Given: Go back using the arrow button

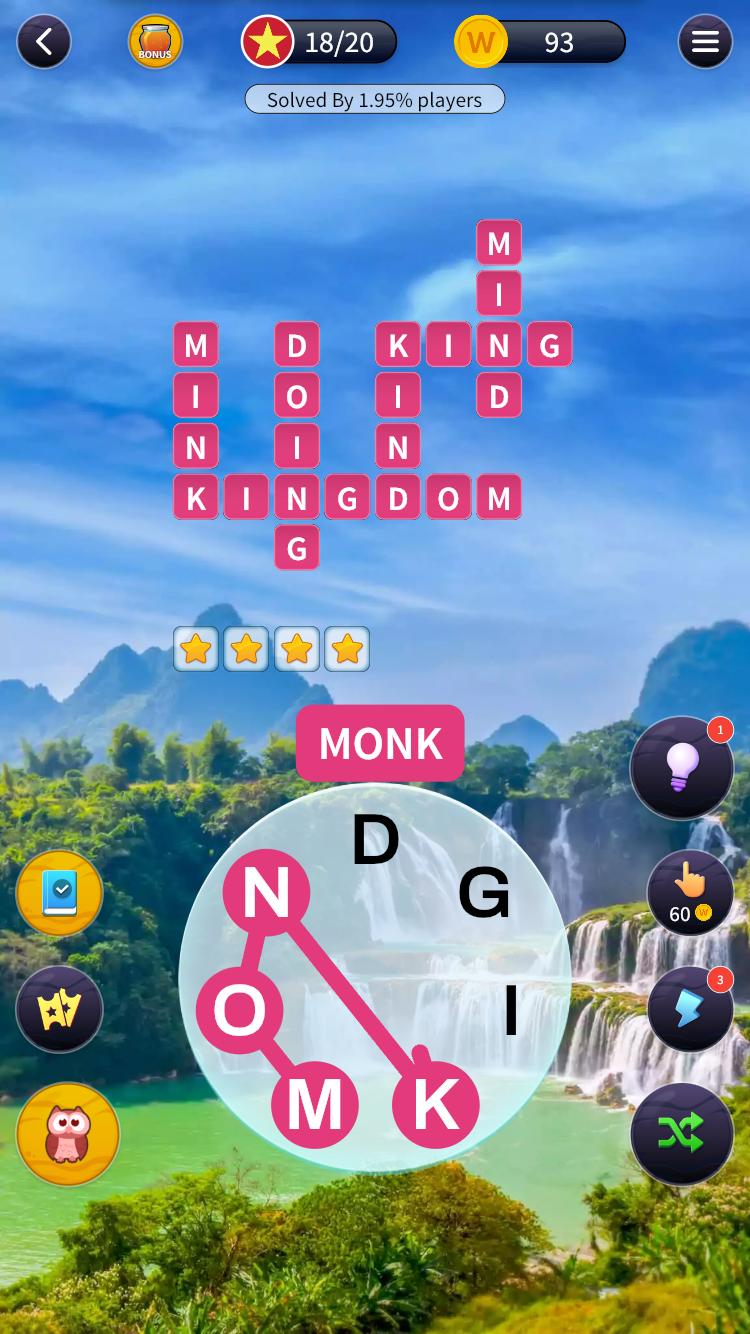Looking at the screenshot, I should coord(43,42).
